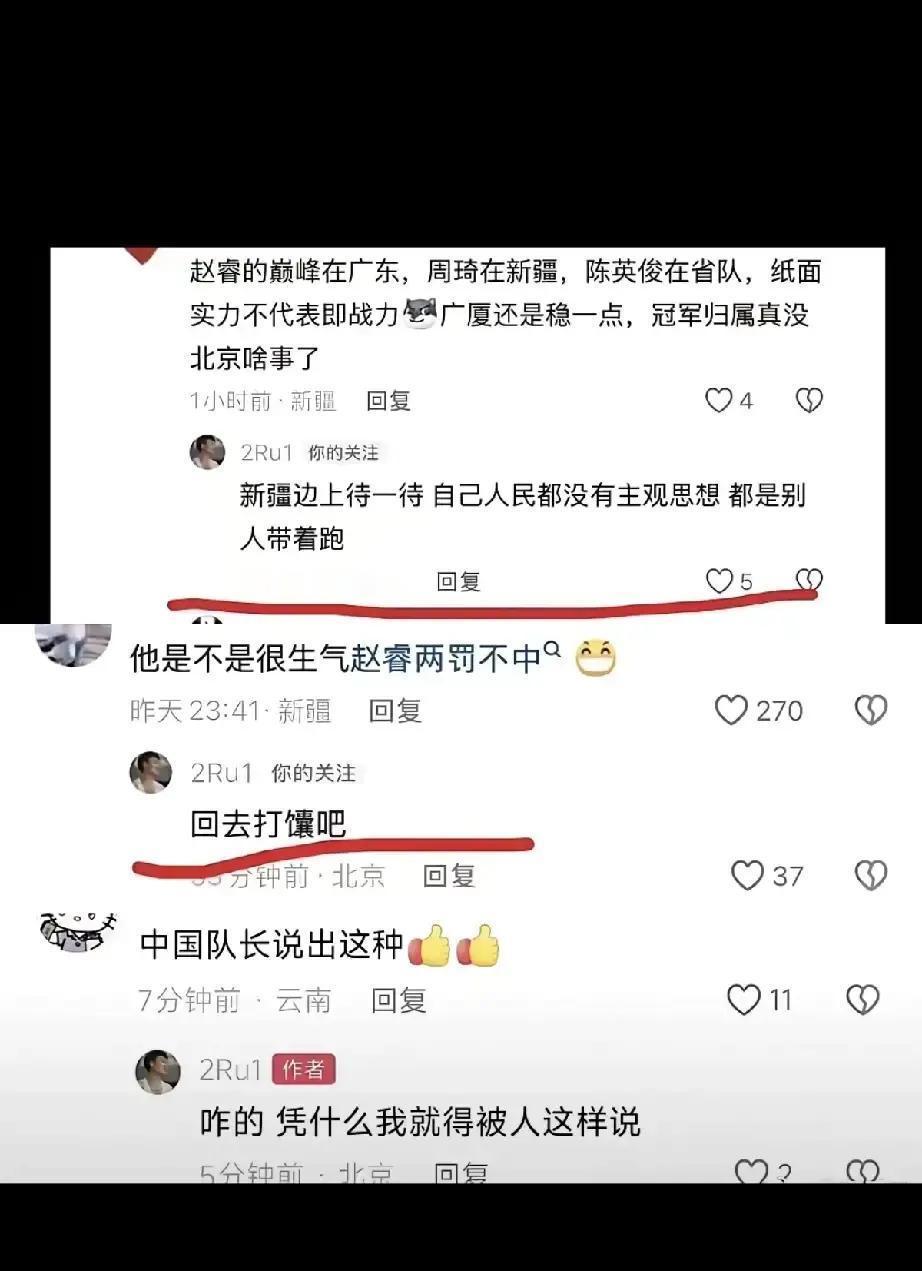Click the avatar of the 中国队长 commenter
Viewport: 922px width, 1271px height.
tap(72, 941)
